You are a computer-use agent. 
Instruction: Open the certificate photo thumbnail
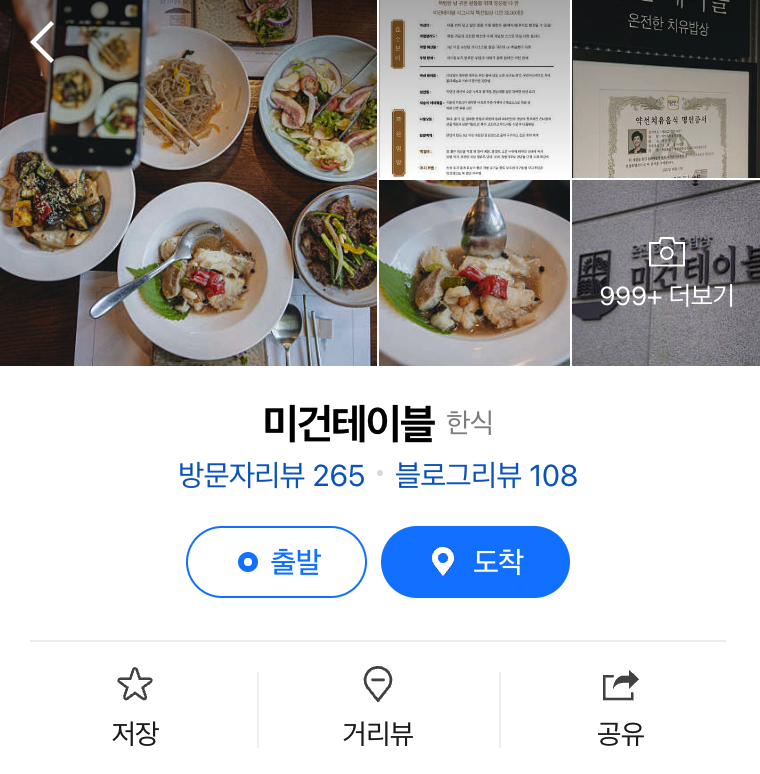(x=665, y=88)
